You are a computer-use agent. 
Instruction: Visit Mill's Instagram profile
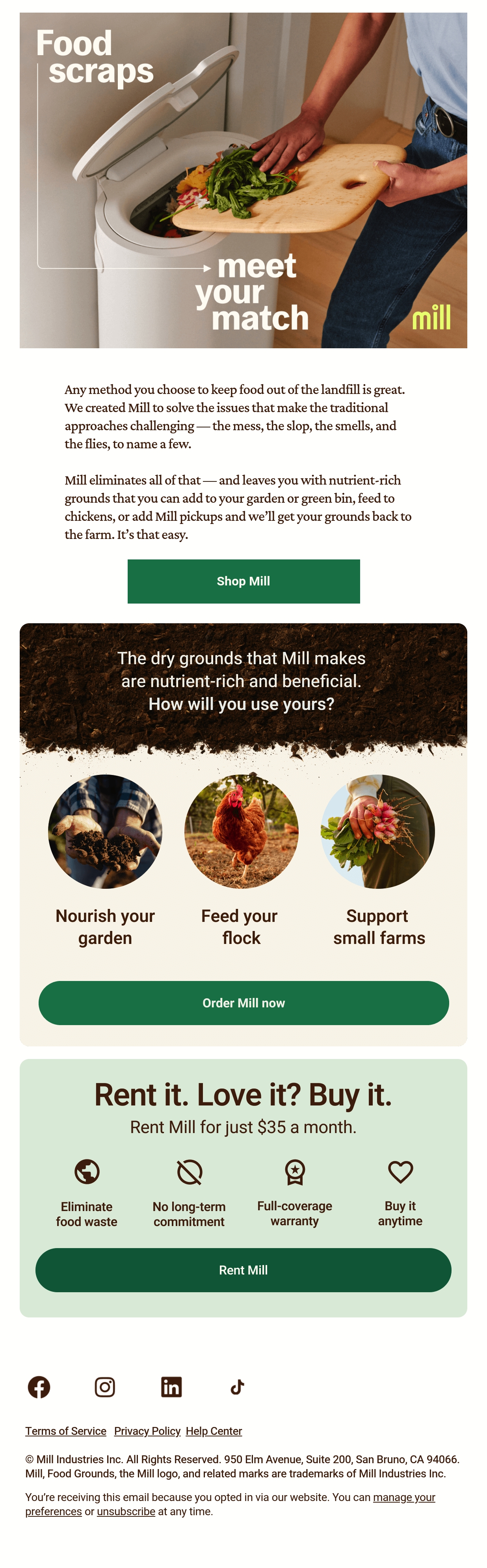[105, 1387]
